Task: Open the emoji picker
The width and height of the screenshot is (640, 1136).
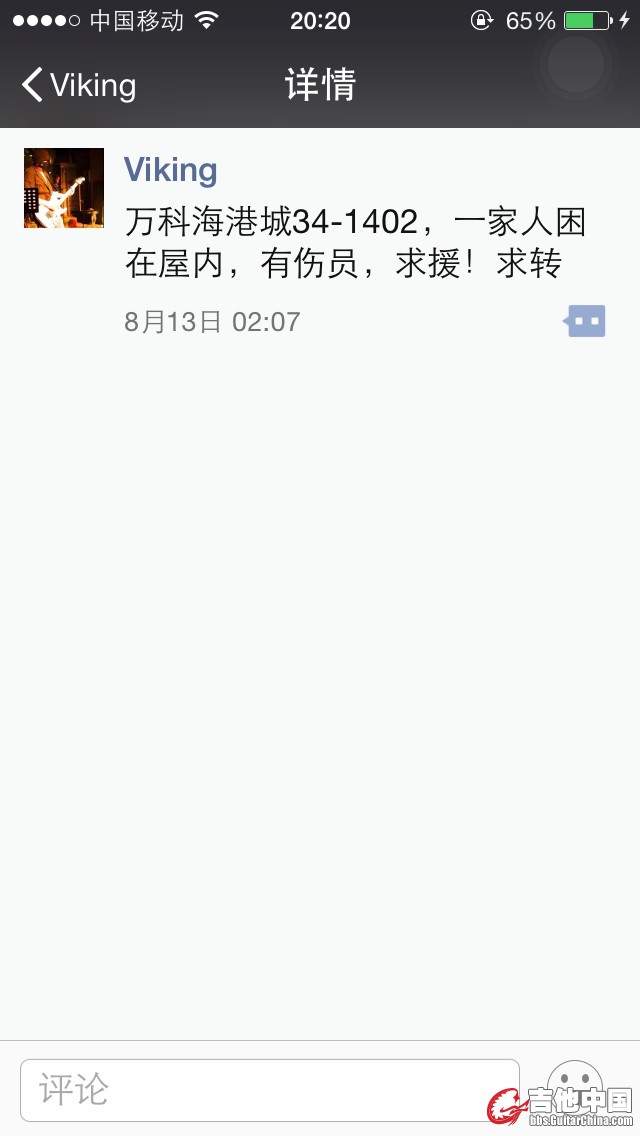Action: tap(574, 1086)
